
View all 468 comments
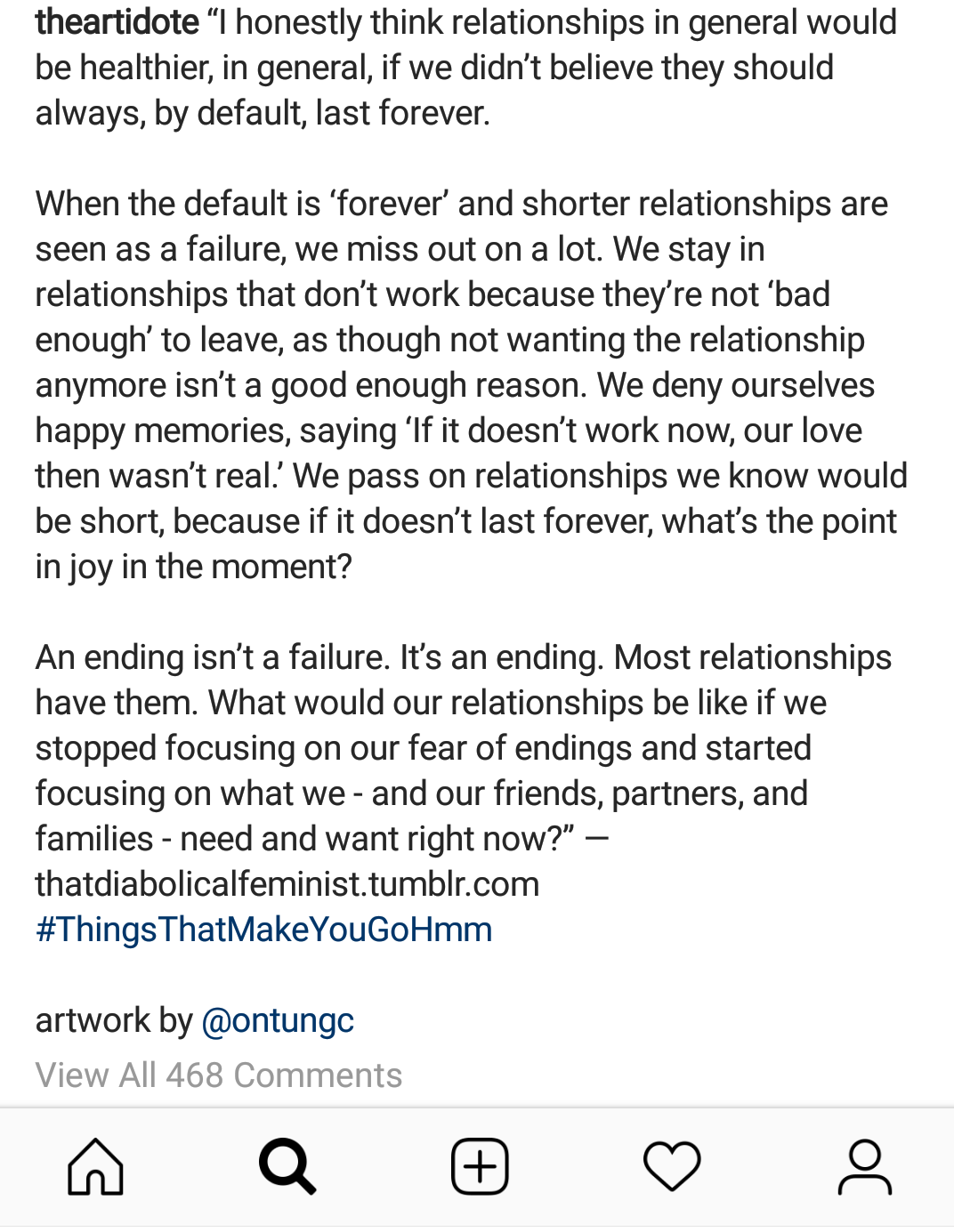219,1075
